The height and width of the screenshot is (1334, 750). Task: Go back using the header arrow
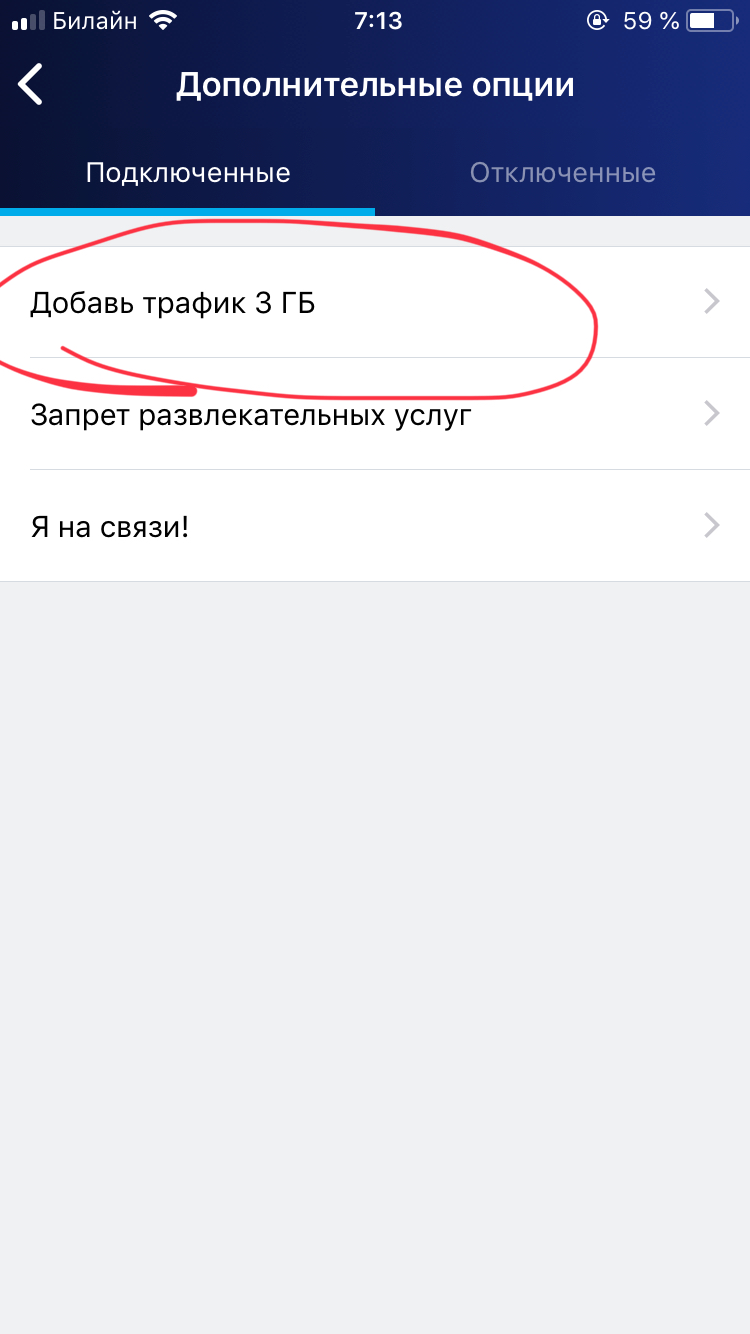click(x=31, y=84)
